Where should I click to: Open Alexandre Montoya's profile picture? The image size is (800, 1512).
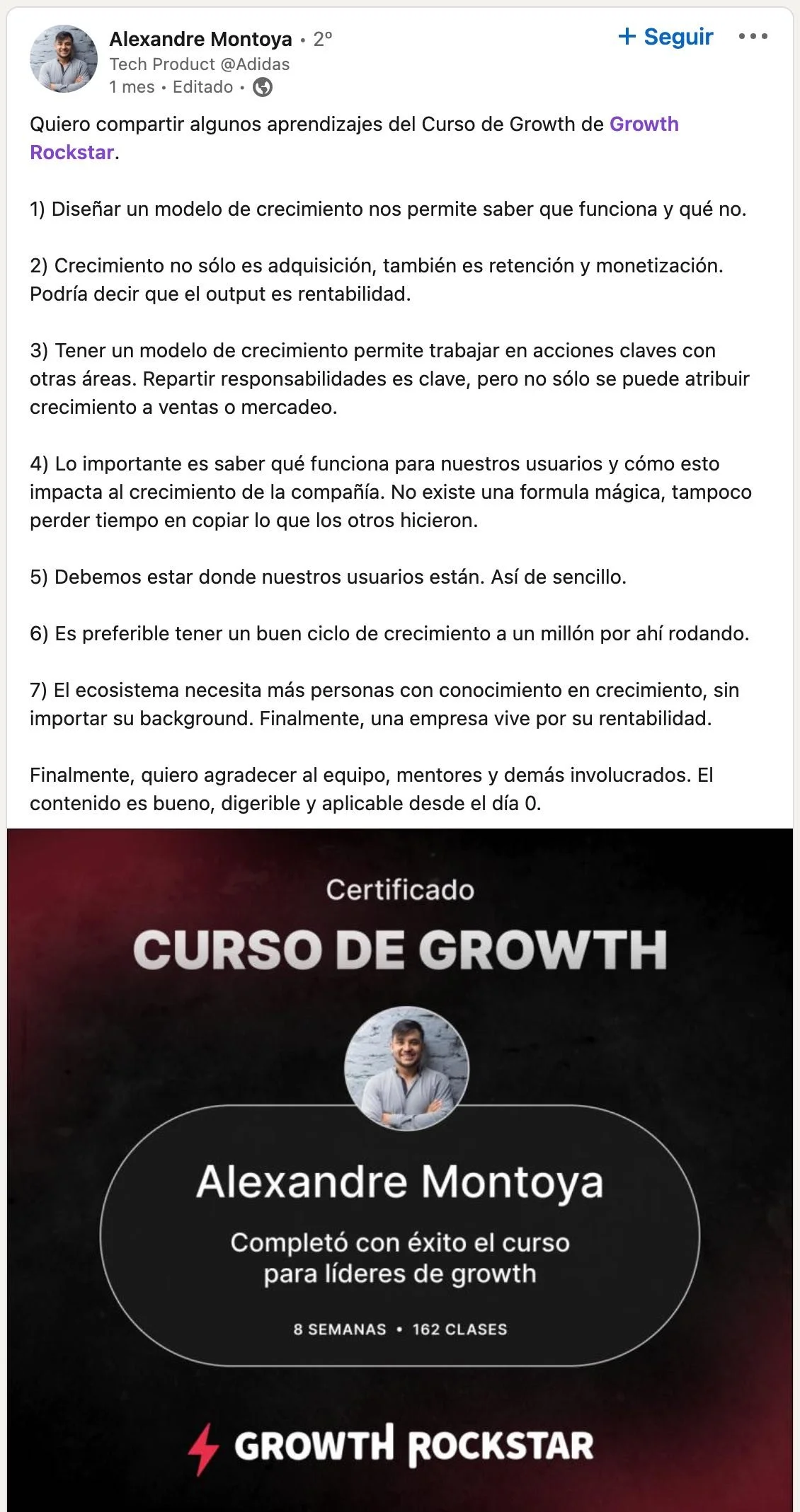pyautogui.click(x=64, y=59)
